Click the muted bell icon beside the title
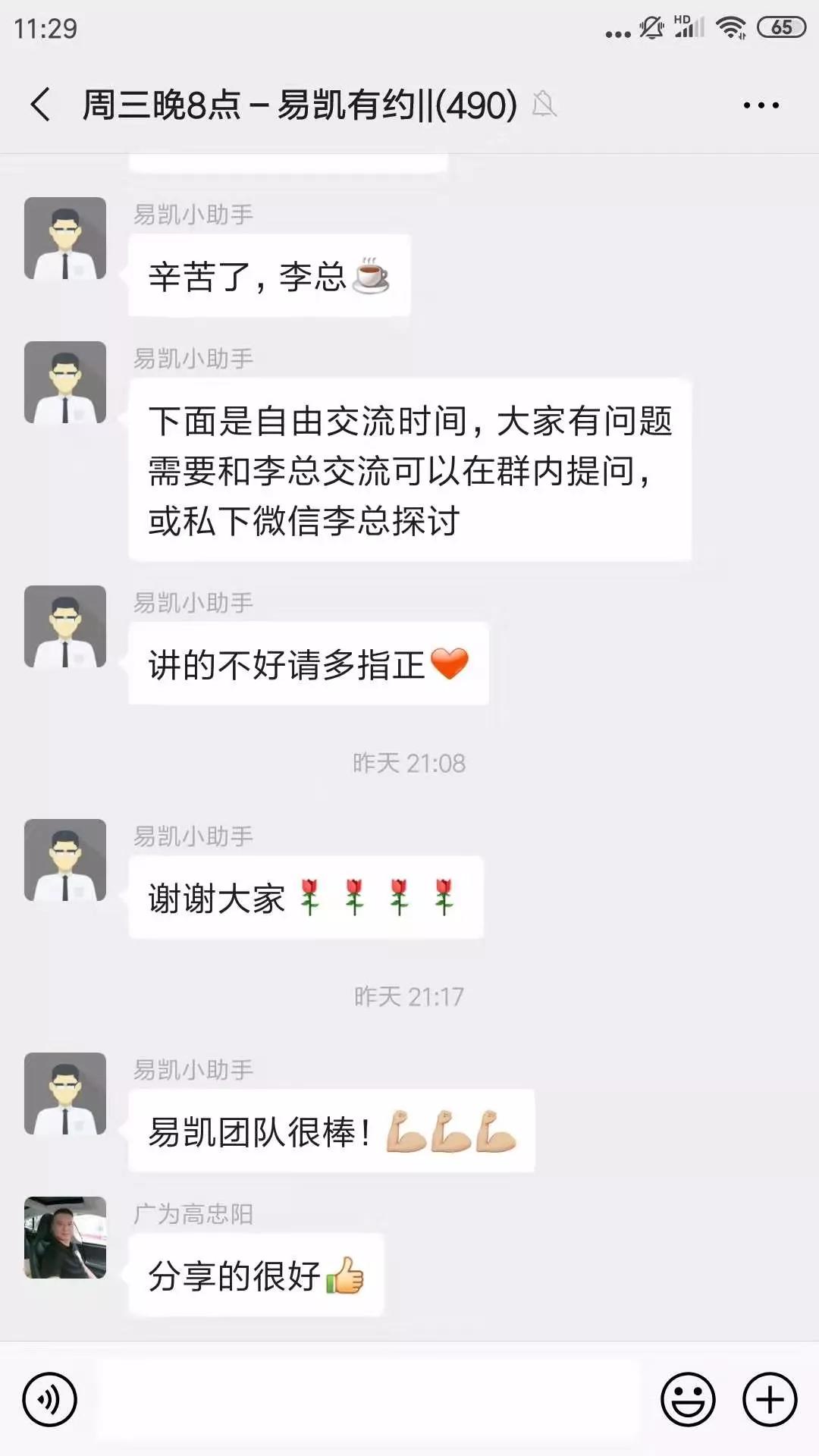Screen dimensions: 819x1456 543,106
